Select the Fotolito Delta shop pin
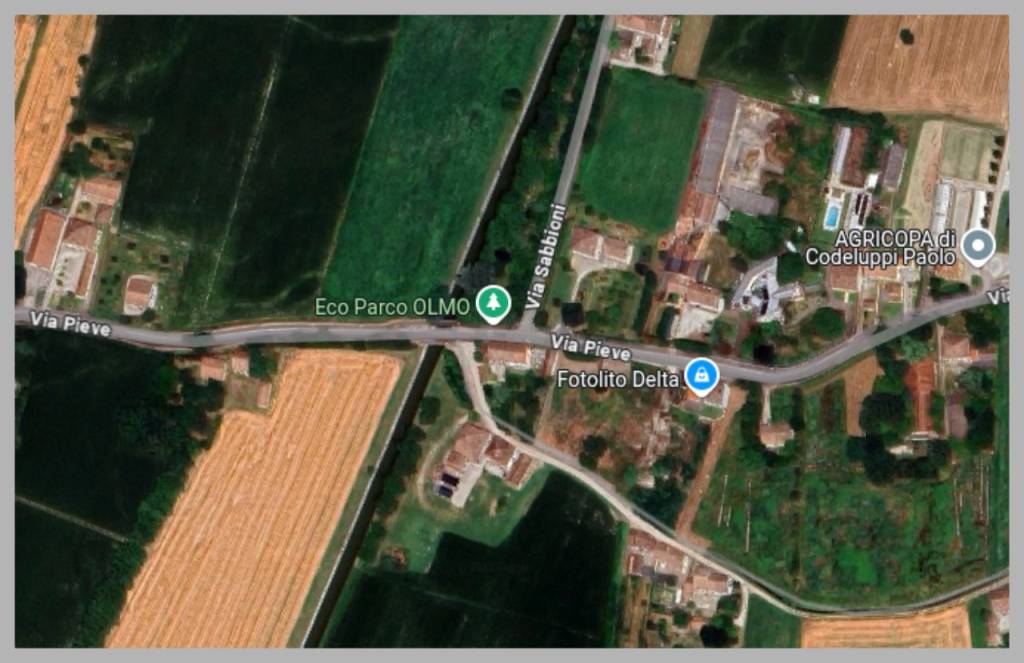Screen dimensions: 1024x663 tap(702, 377)
